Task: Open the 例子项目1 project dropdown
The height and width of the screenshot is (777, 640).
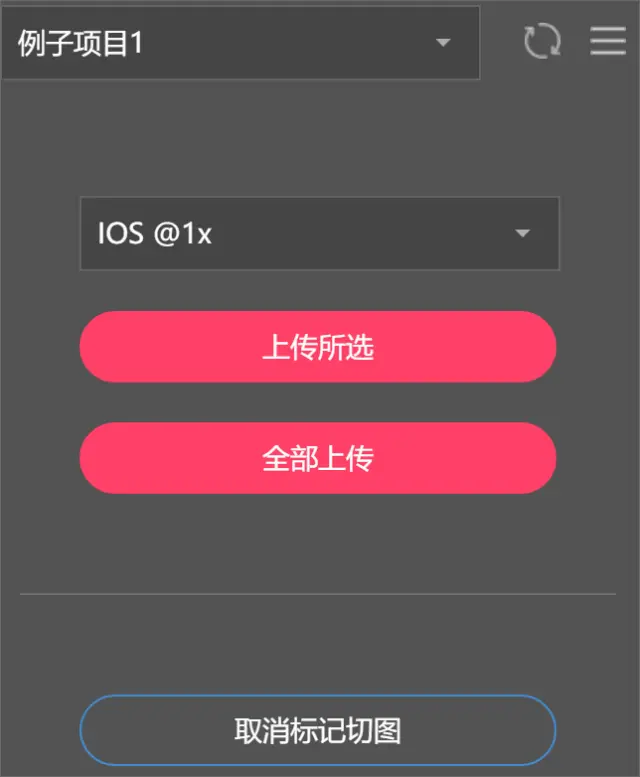Action: [x=240, y=43]
